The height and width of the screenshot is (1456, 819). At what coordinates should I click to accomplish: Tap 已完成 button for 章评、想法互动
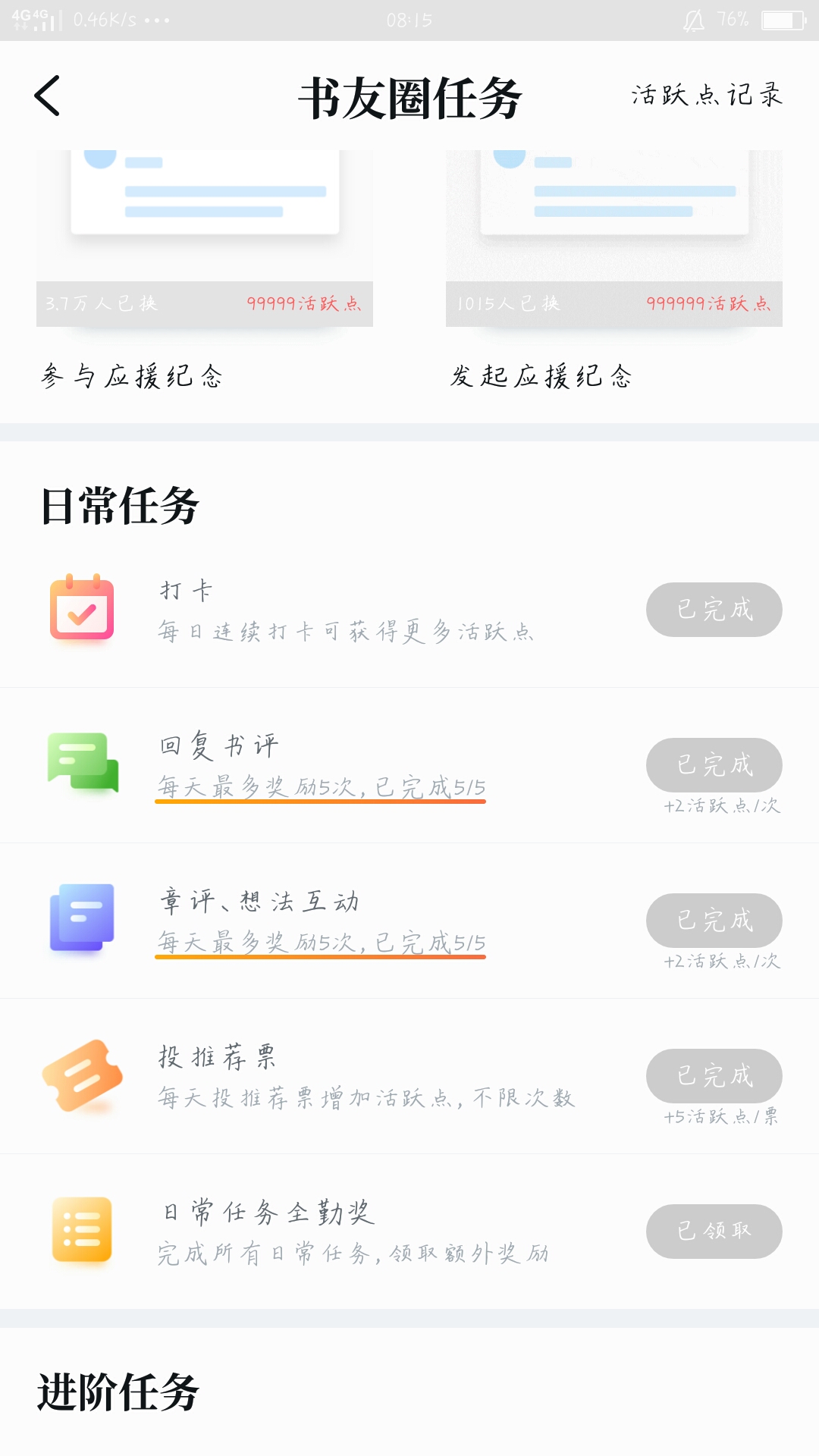(x=714, y=921)
